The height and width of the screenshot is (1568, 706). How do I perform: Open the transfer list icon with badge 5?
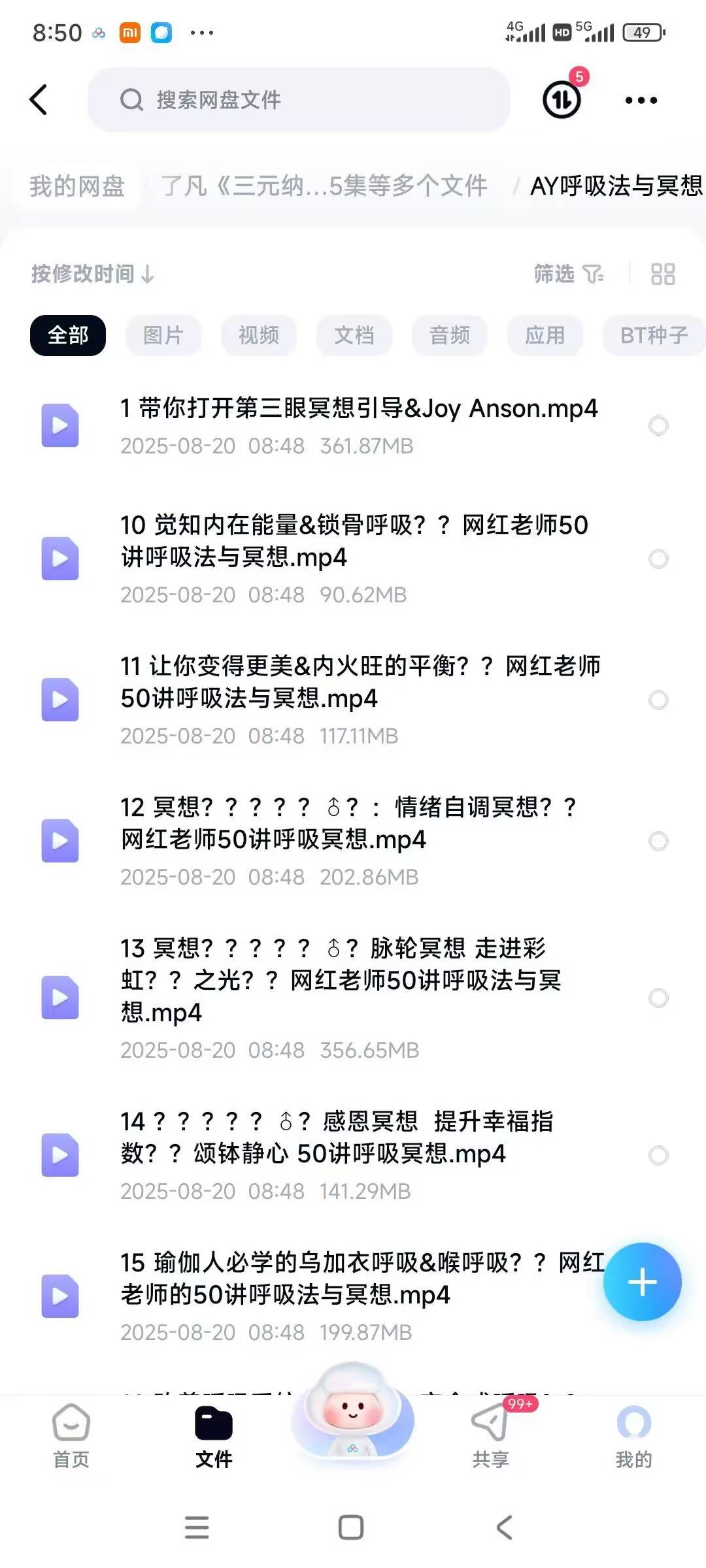coord(562,100)
